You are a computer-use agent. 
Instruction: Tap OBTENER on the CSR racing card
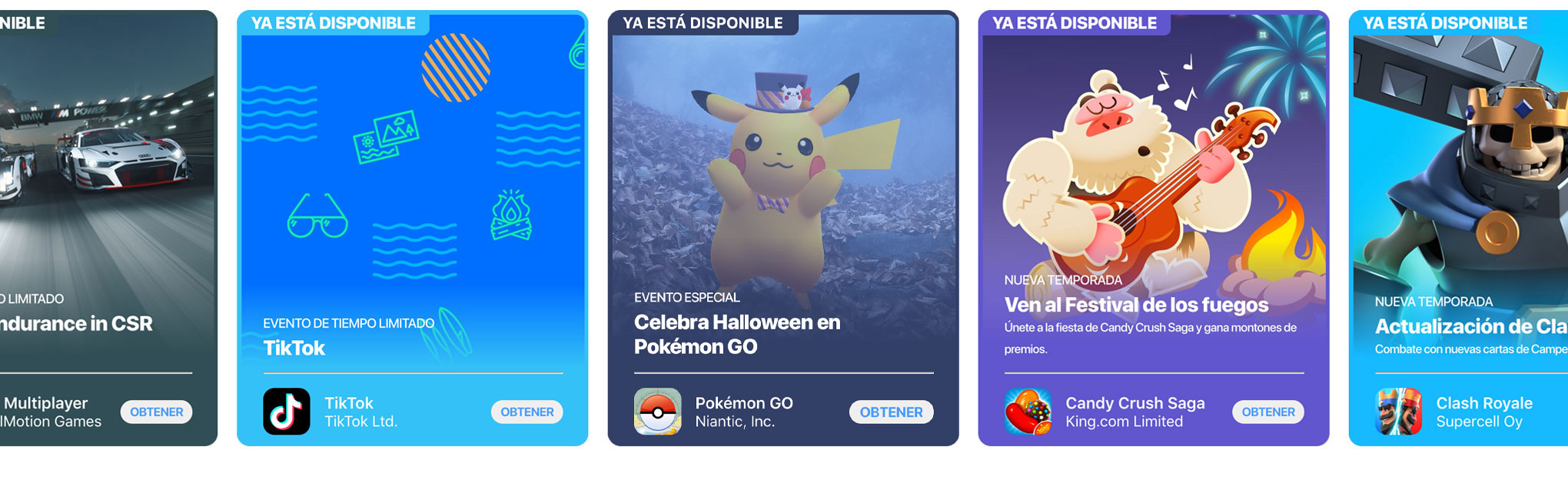tap(156, 412)
